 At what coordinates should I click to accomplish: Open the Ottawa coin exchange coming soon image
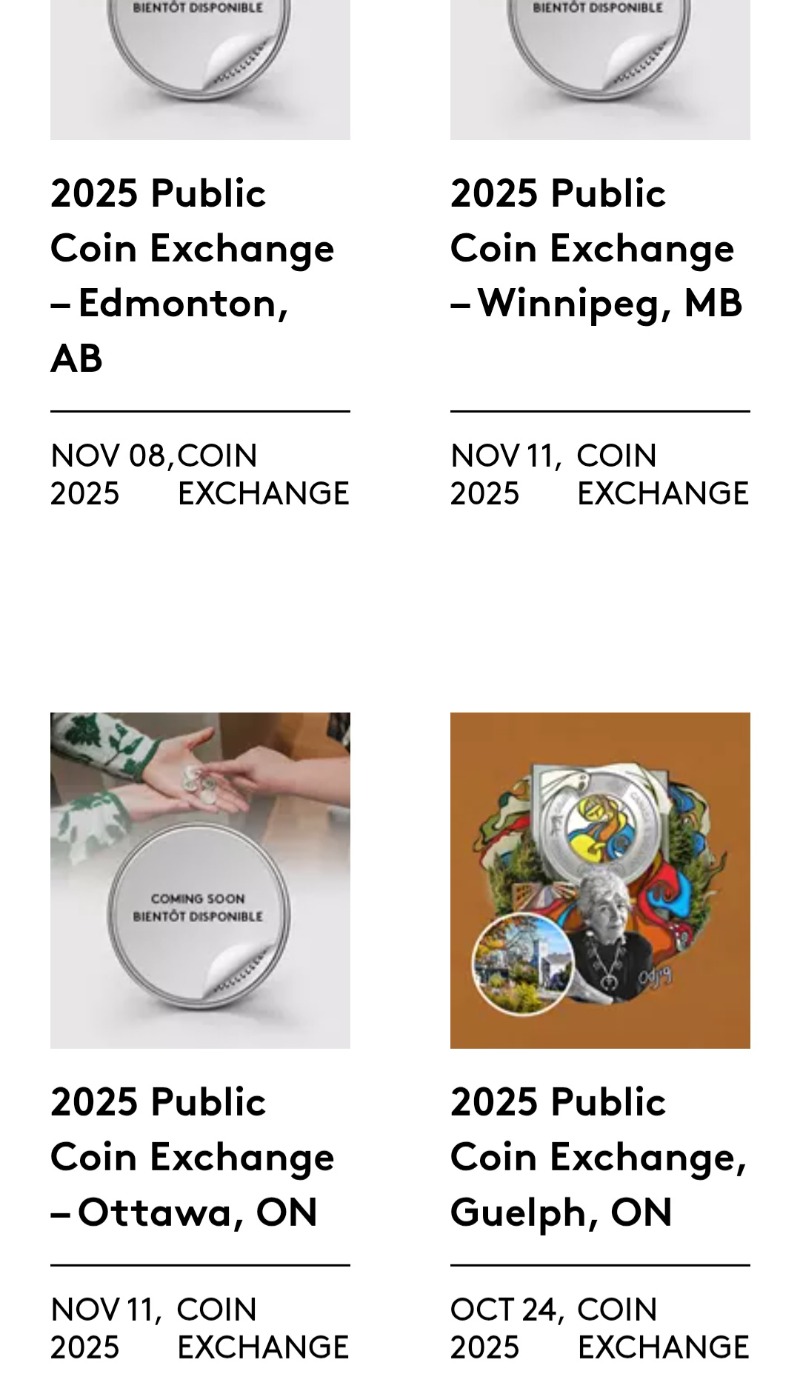point(200,880)
